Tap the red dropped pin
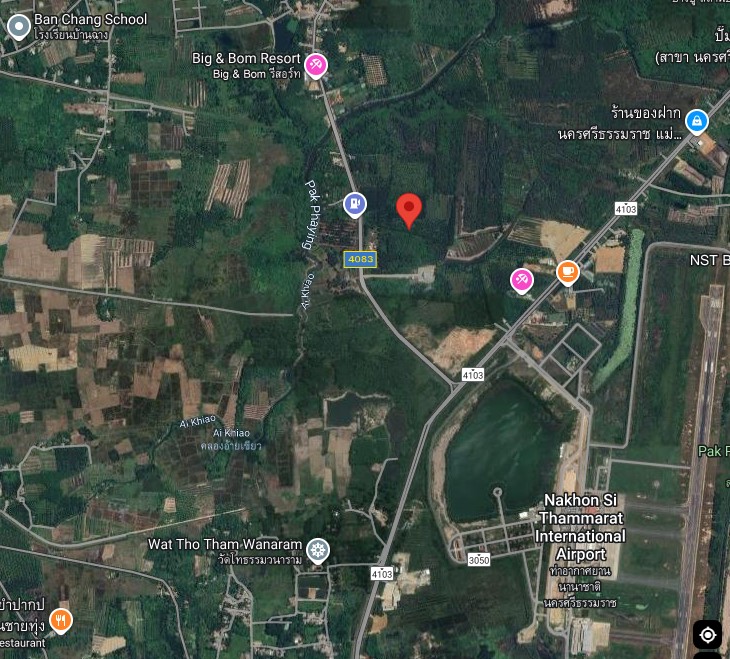Screen dimensions: 730x659 [408, 209]
